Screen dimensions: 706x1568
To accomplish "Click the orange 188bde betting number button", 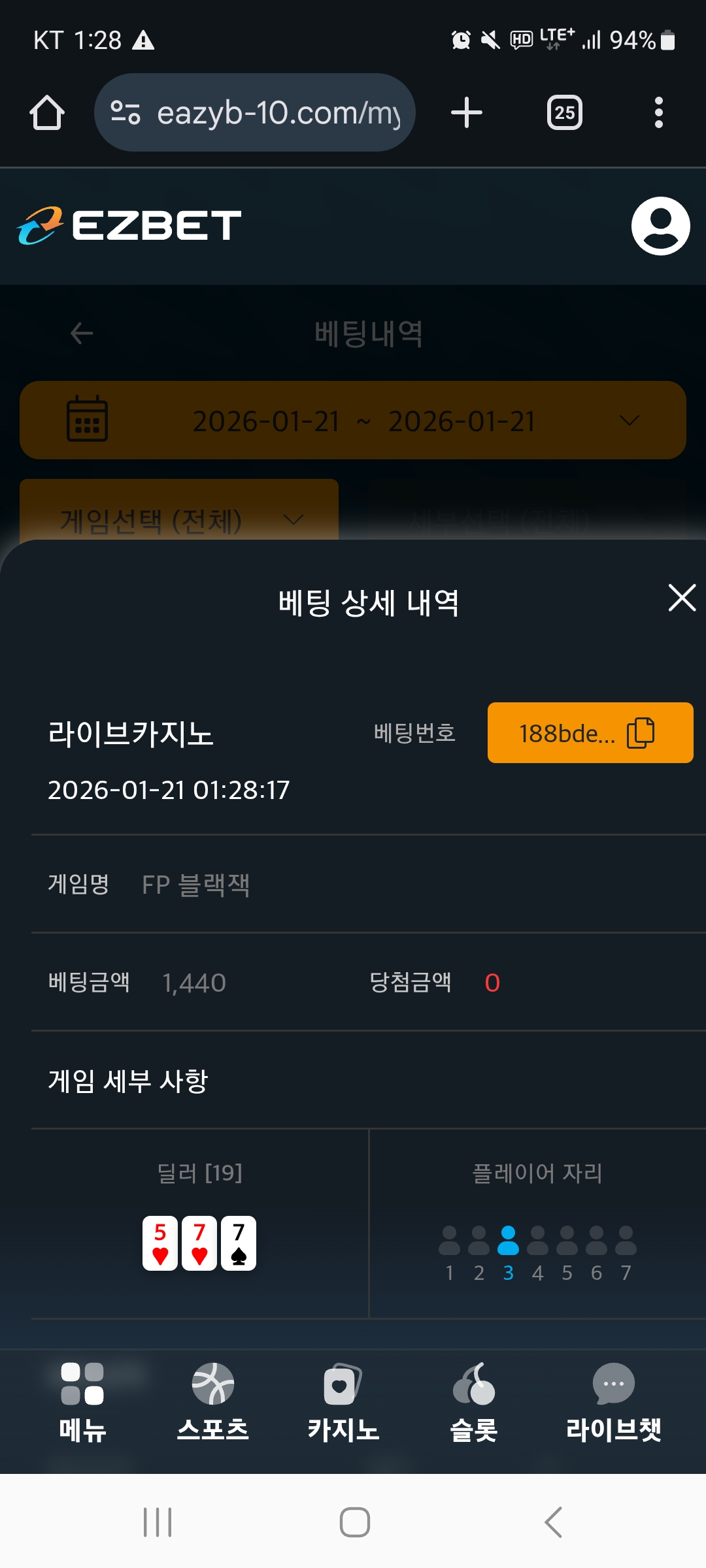I will 589,733.
